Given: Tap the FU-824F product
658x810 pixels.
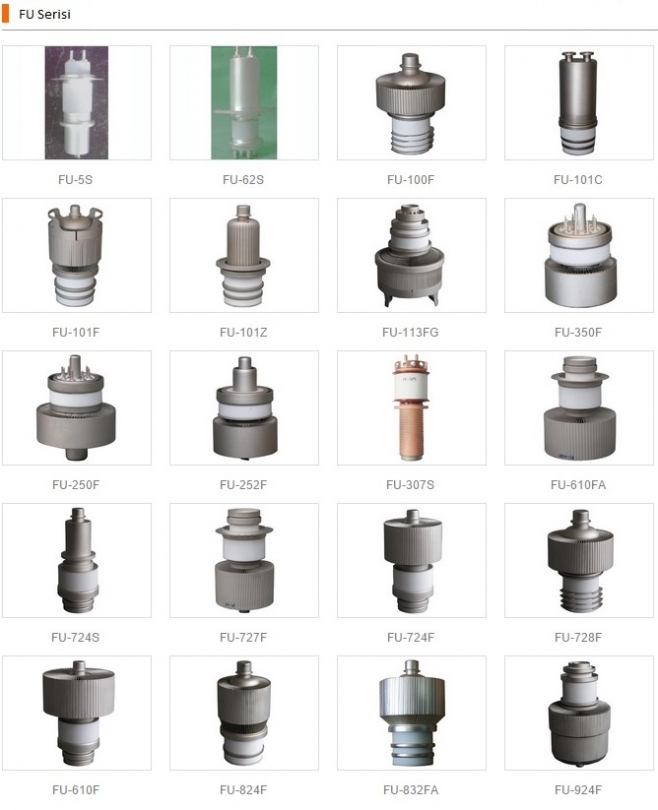Looking at the screenshot, I should pyautogui.click(x=243, y=713).
